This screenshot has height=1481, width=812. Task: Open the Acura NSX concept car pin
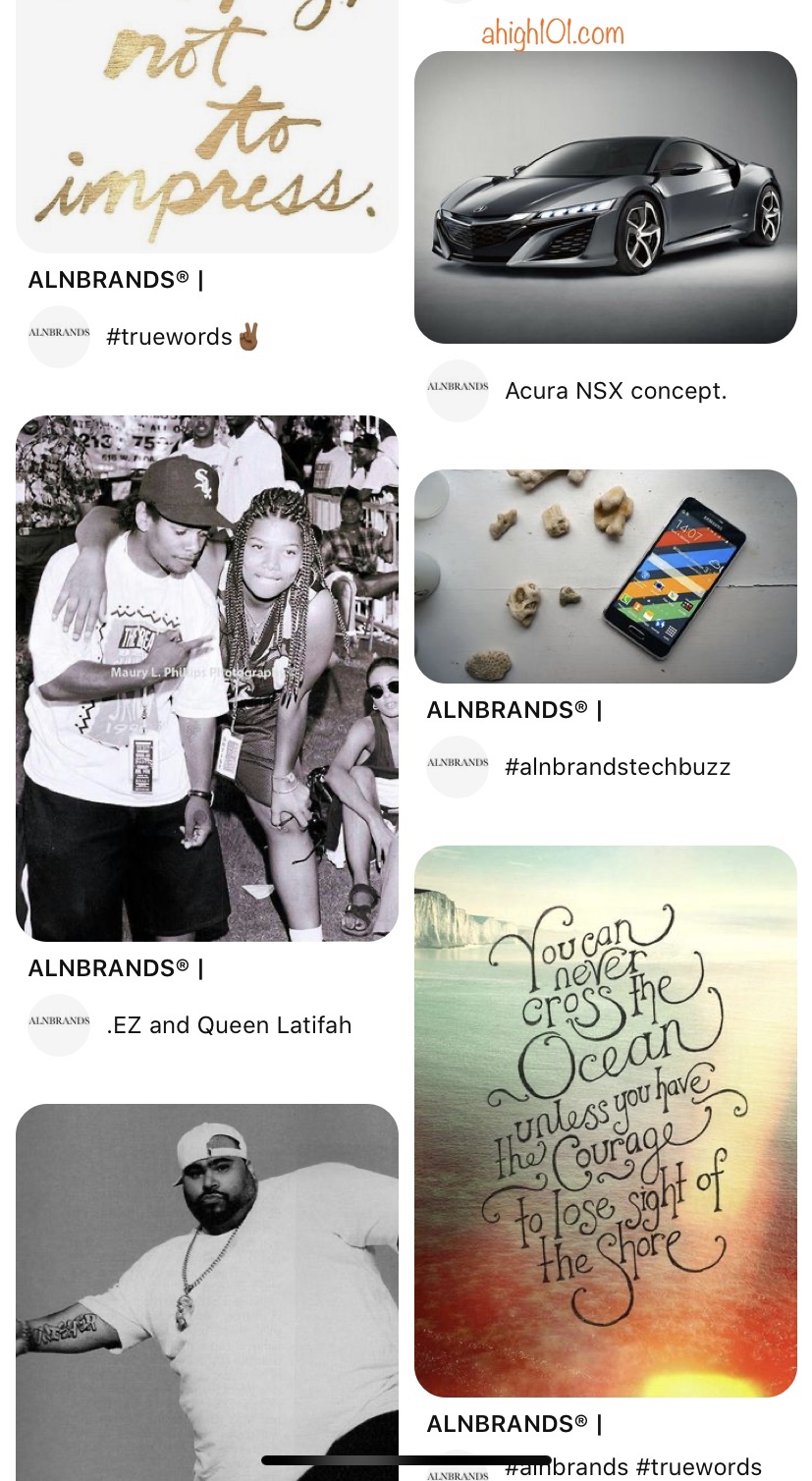tap(605, 196)
